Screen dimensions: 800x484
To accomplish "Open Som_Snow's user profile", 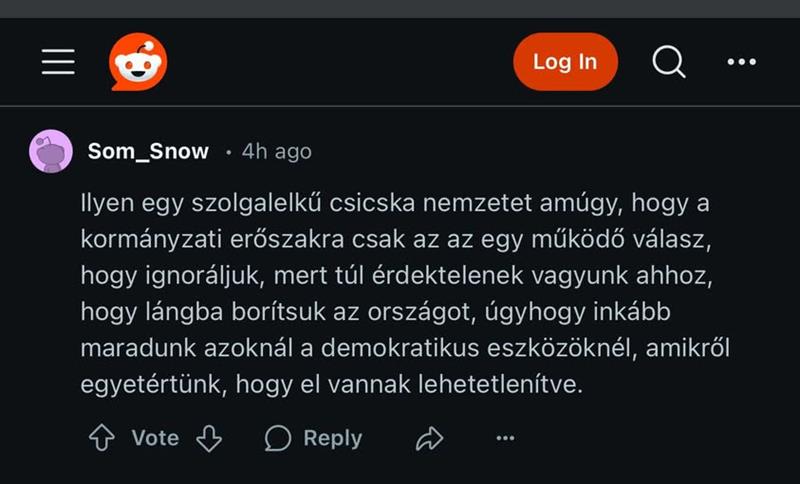I will [148, 152].
